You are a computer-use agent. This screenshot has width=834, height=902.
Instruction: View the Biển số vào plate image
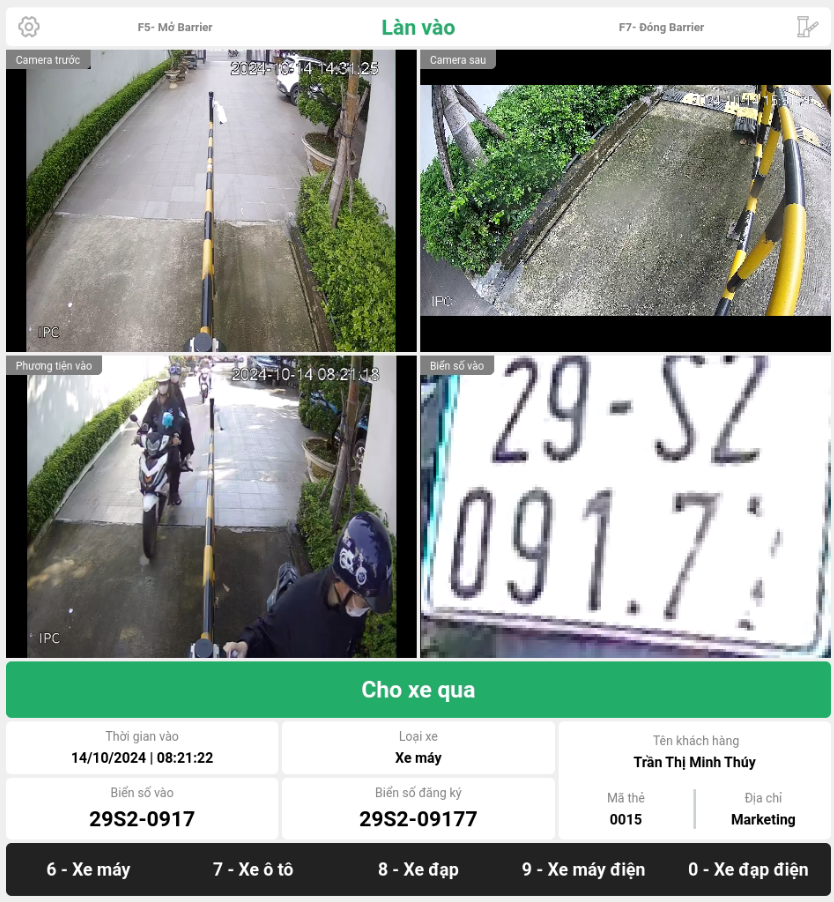625,507
